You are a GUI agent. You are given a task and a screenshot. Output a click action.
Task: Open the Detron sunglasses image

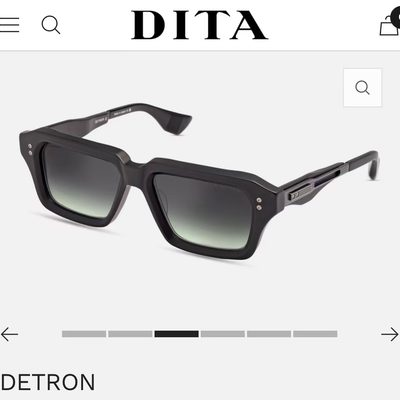click(x=199, y=182)
